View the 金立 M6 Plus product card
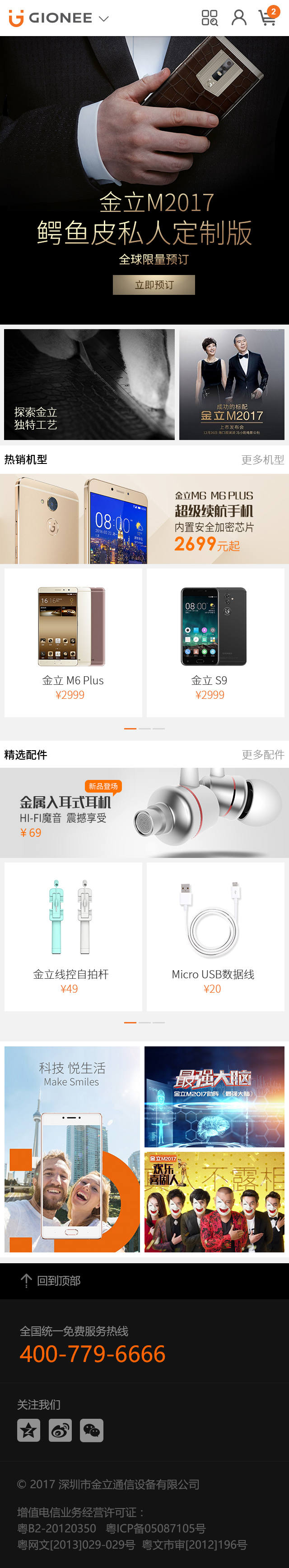Image resolution: width=289 pixels, height=1568 pixels. (x=73, y=642)
